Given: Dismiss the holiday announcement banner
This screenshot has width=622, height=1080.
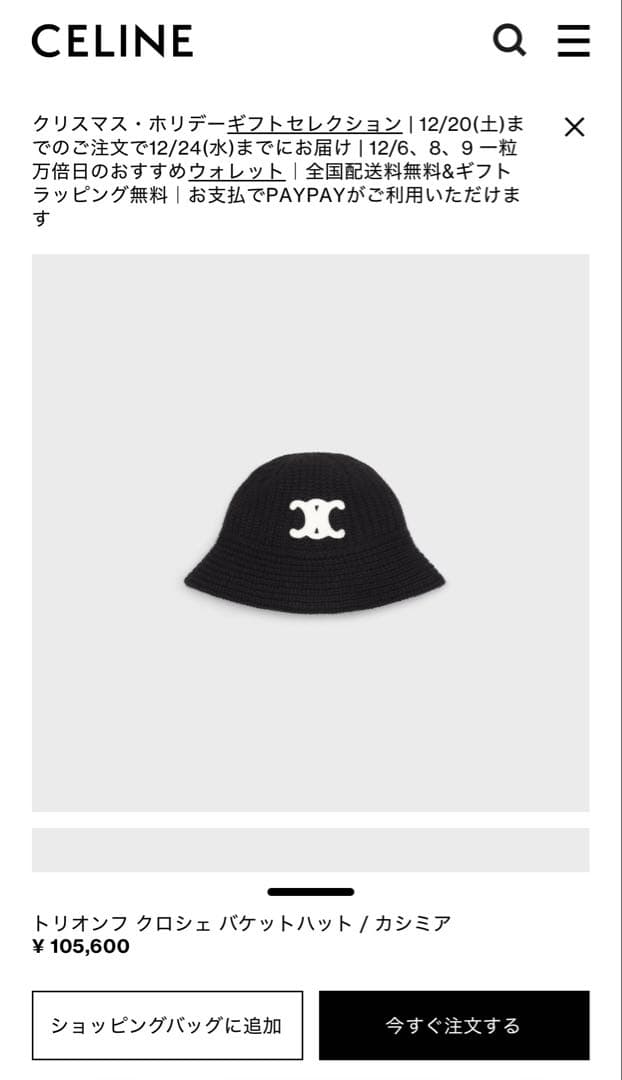Looking at the screenshot, I should [x=574, y=127].
